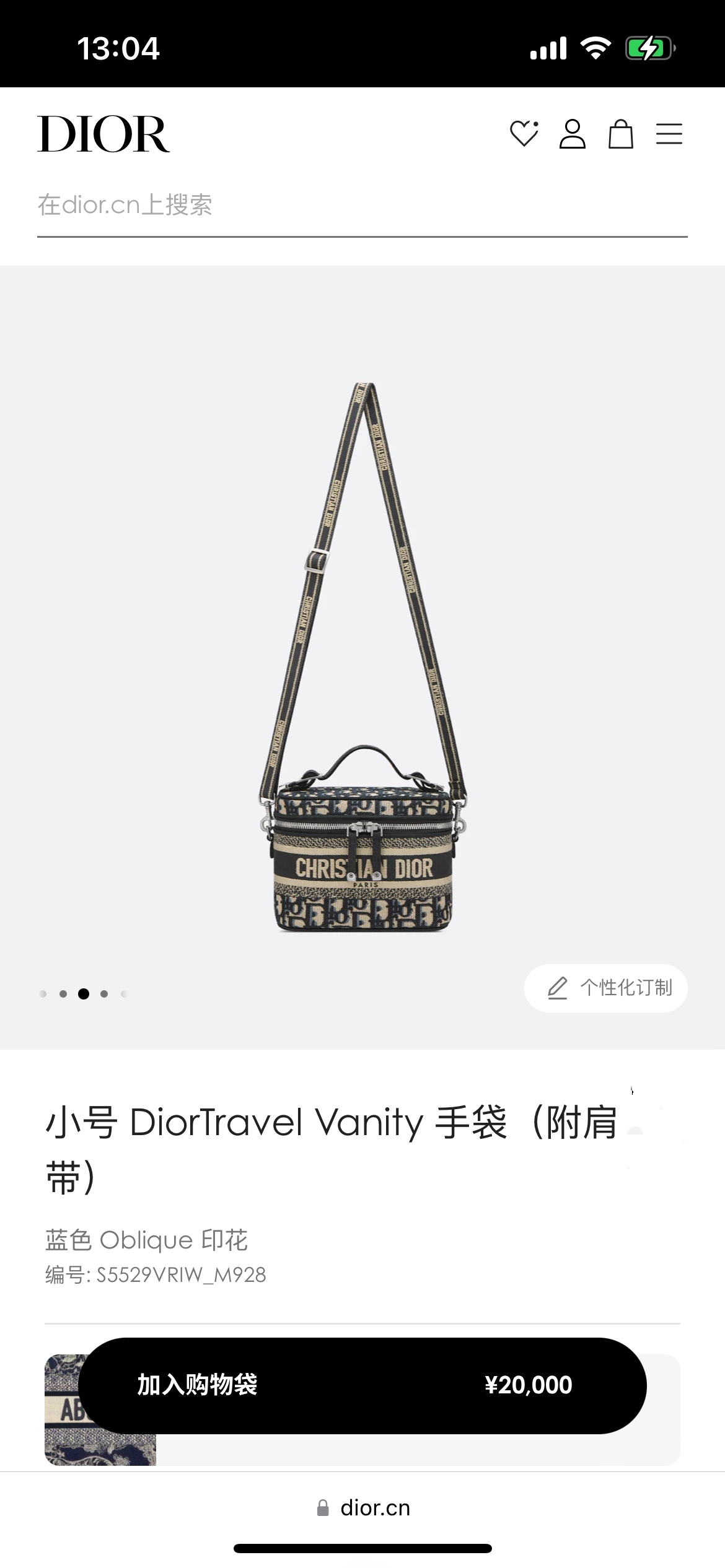Open the wishlist heart icon
The height and width of the screenshot is (1568, 725).
pos(524,134)
